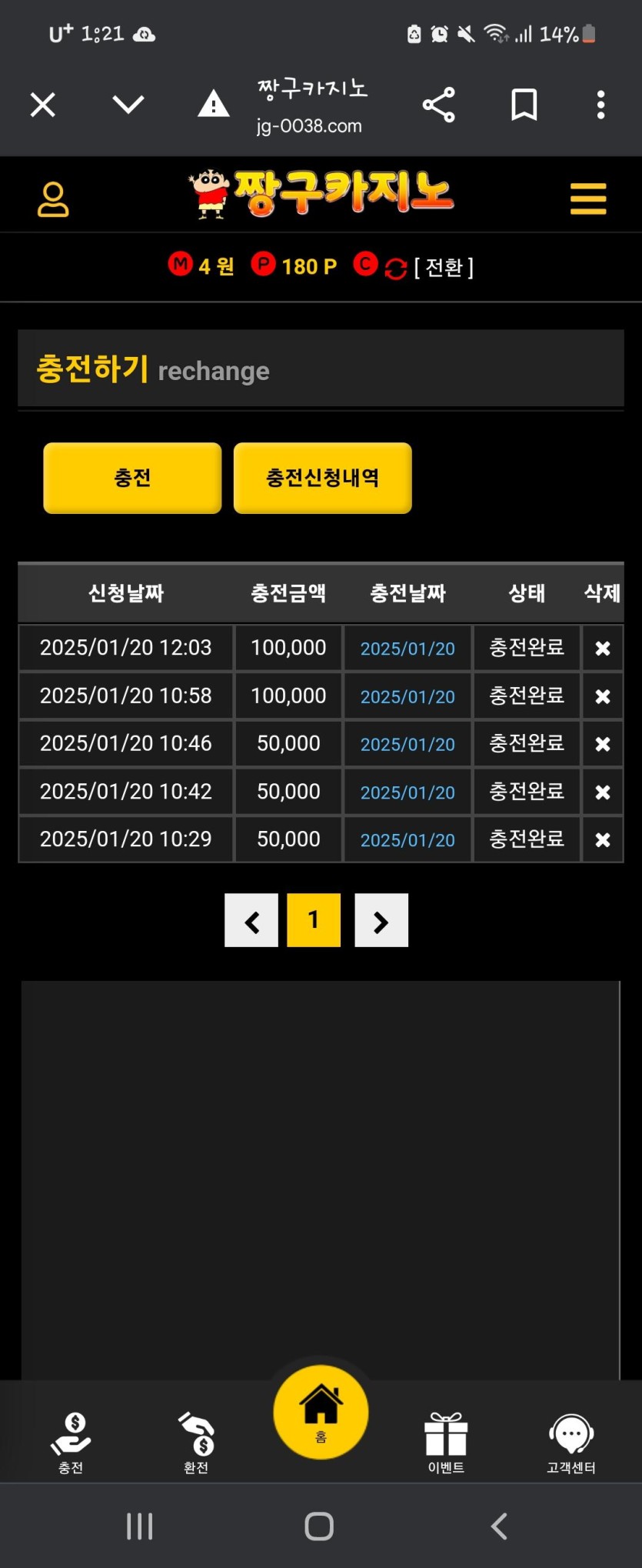Go to the previous page arrow
642x1568 pixels.
251,920
